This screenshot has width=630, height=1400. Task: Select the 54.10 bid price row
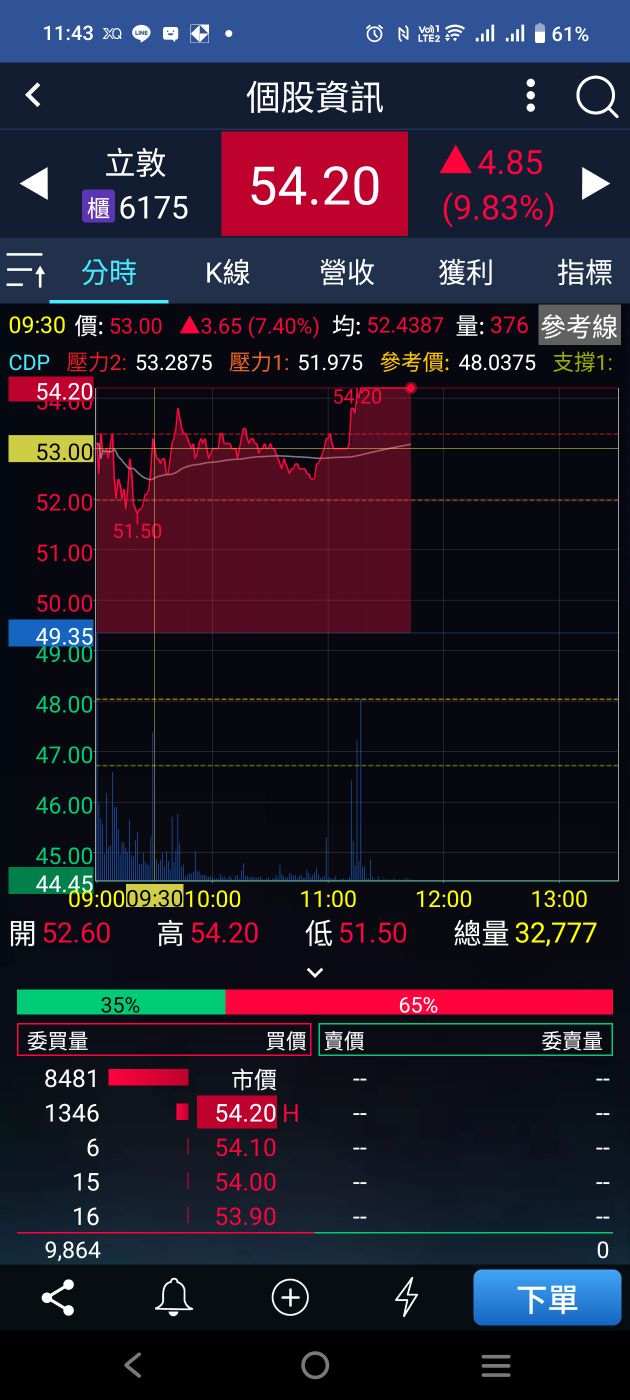point(246,1148)
